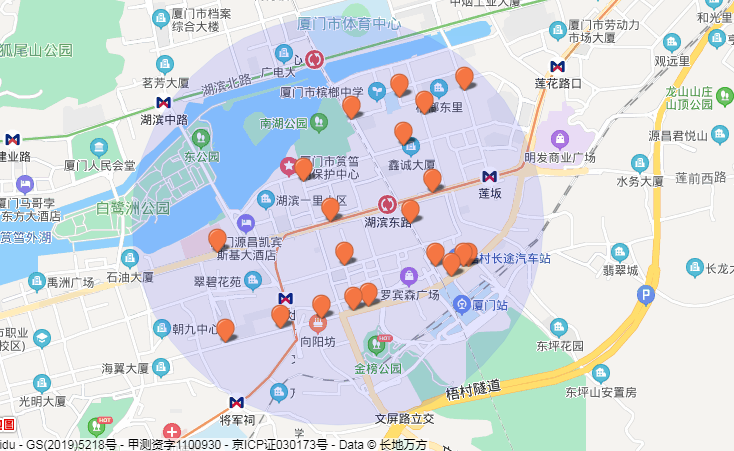
Task: Select the marker above 向阳坊
Action: 321,305
